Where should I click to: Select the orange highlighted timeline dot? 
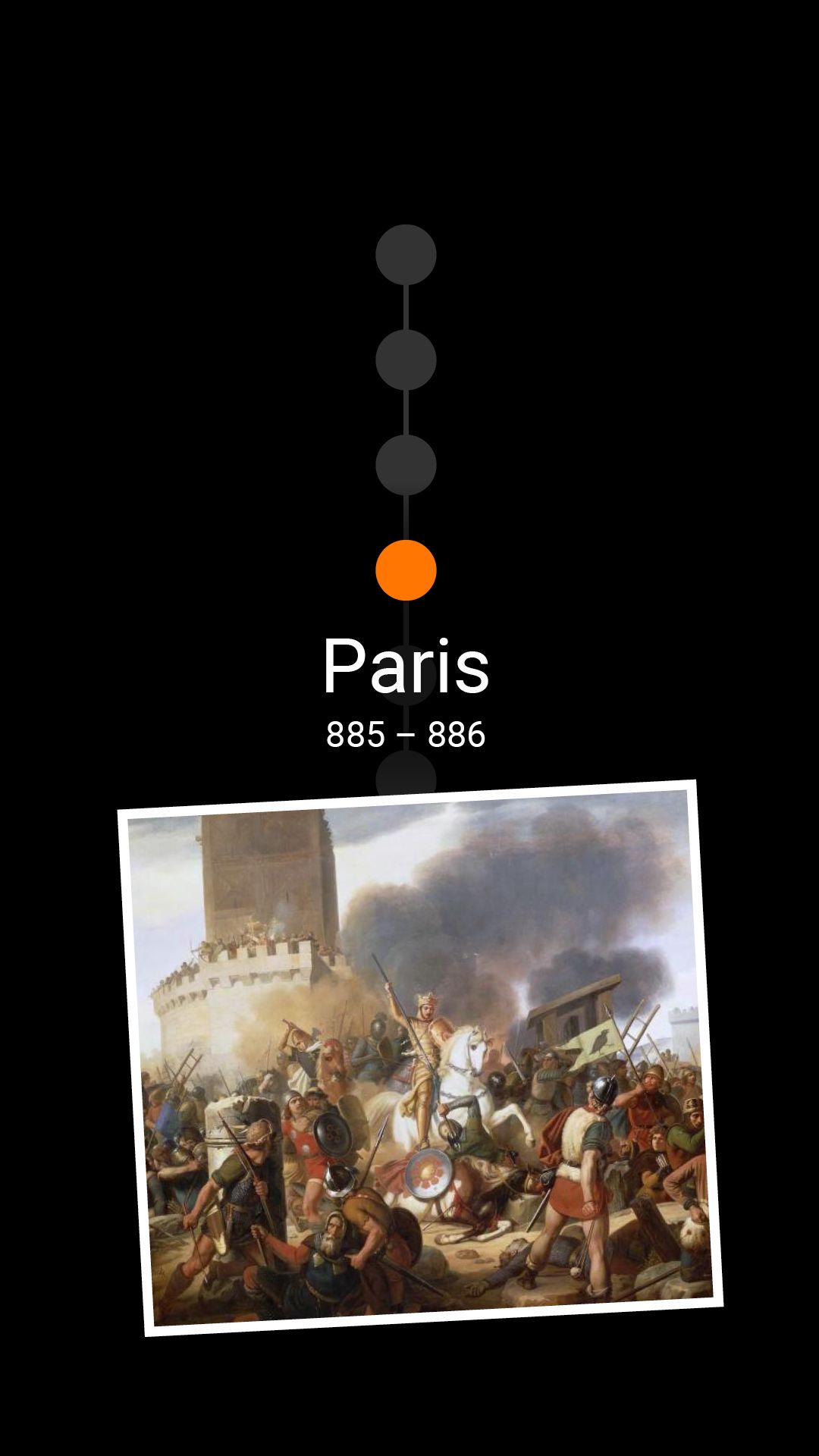point(406,570)
